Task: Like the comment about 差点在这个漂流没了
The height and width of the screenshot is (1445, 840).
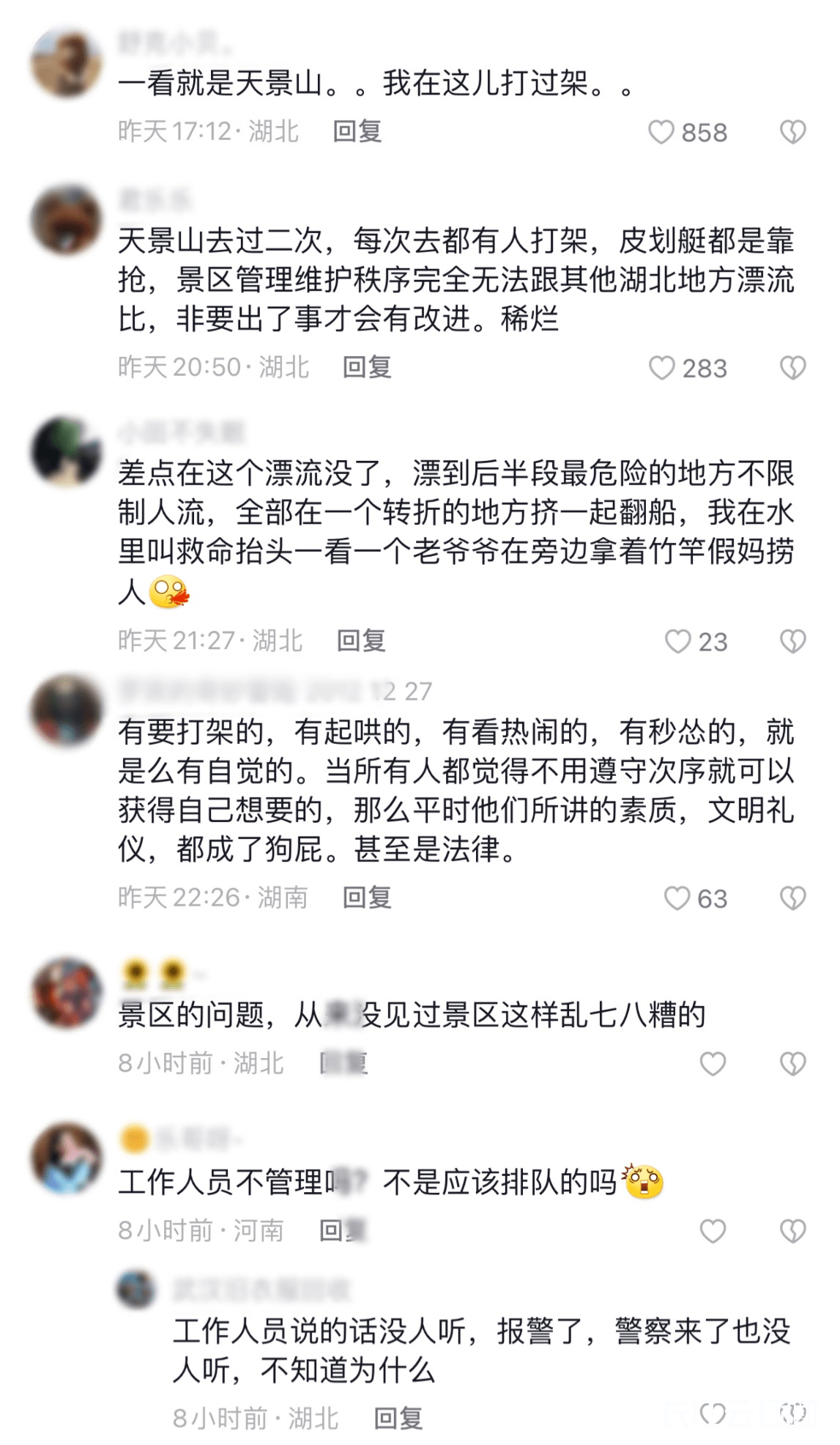Action: tap(677, 642)
